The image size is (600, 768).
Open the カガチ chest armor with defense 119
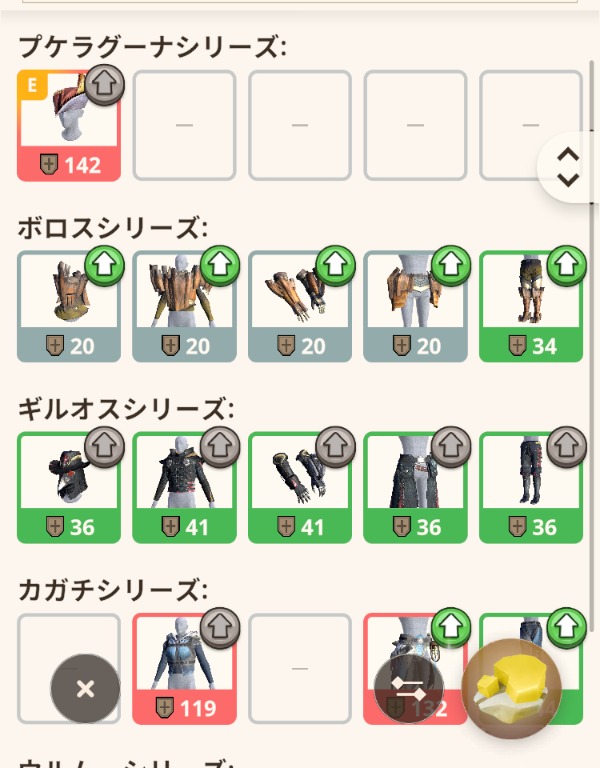[x=184, y=667]
